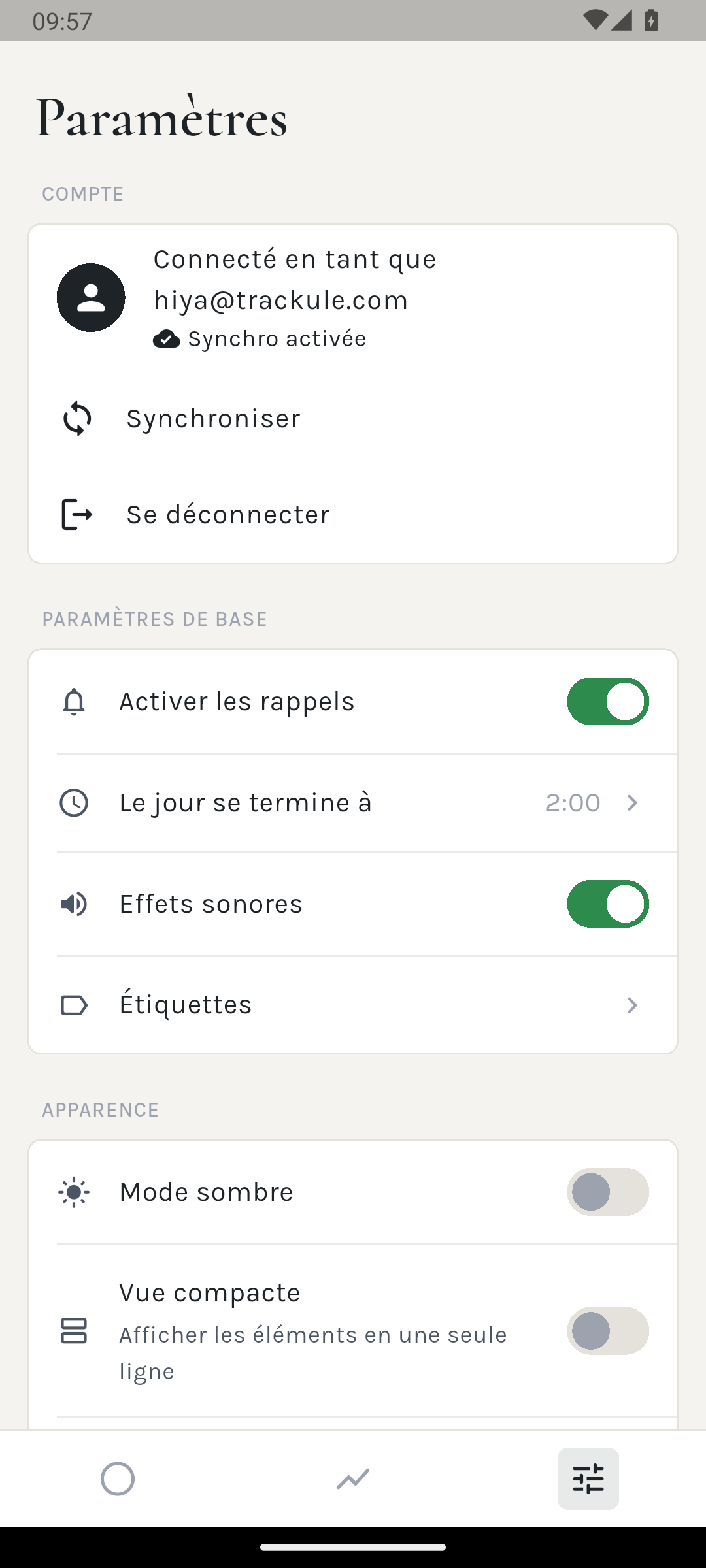Expand the chevron next to 2:00
Viewport: 706px width, 1568px height.
pos(631,803)
